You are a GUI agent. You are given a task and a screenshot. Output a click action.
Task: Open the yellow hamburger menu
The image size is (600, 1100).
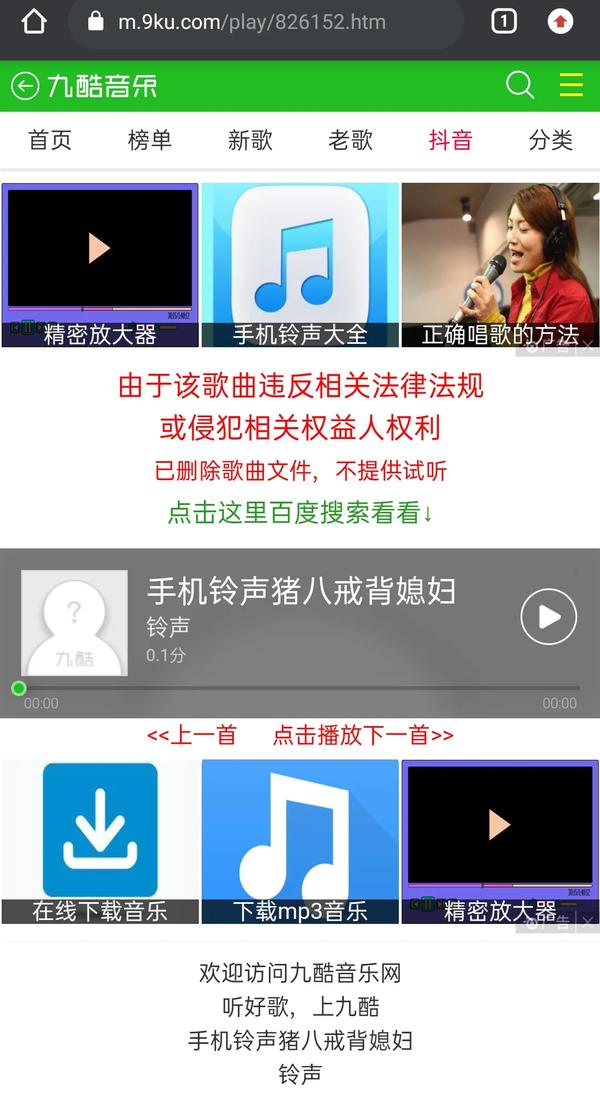click(x=571, y=85)
